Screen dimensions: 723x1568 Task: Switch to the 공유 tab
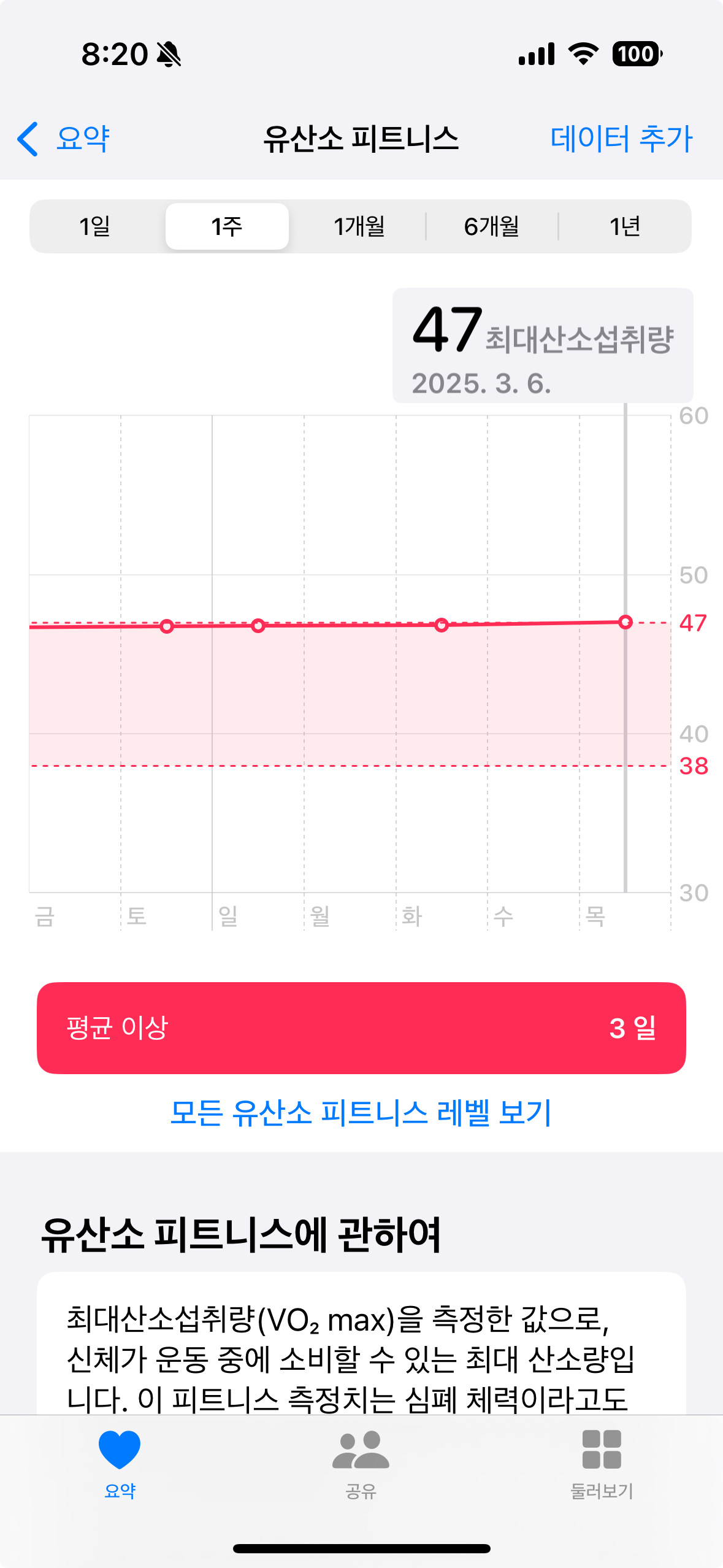tap(361, 1462)
